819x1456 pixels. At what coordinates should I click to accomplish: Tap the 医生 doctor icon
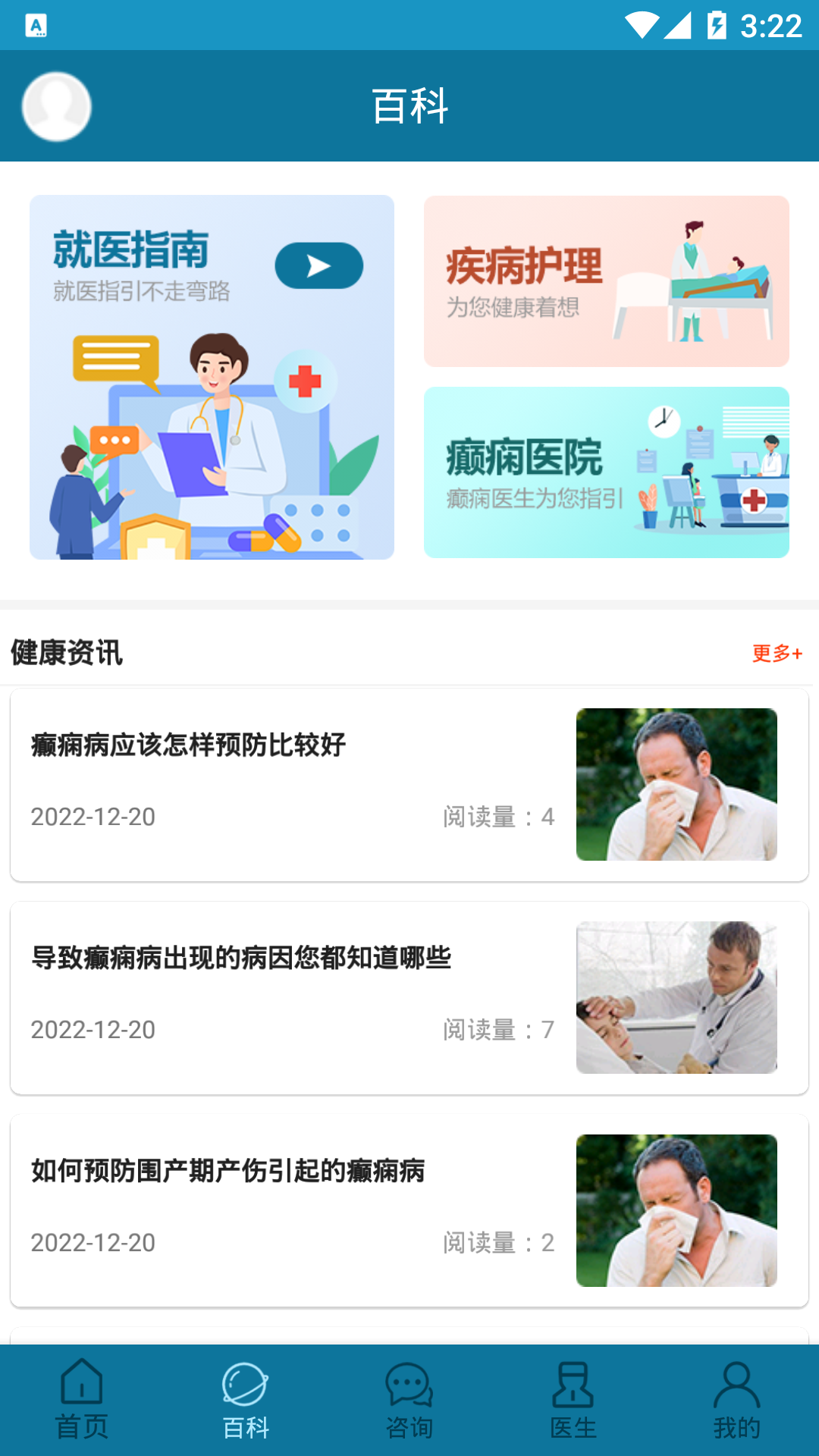click(573, 1398)
